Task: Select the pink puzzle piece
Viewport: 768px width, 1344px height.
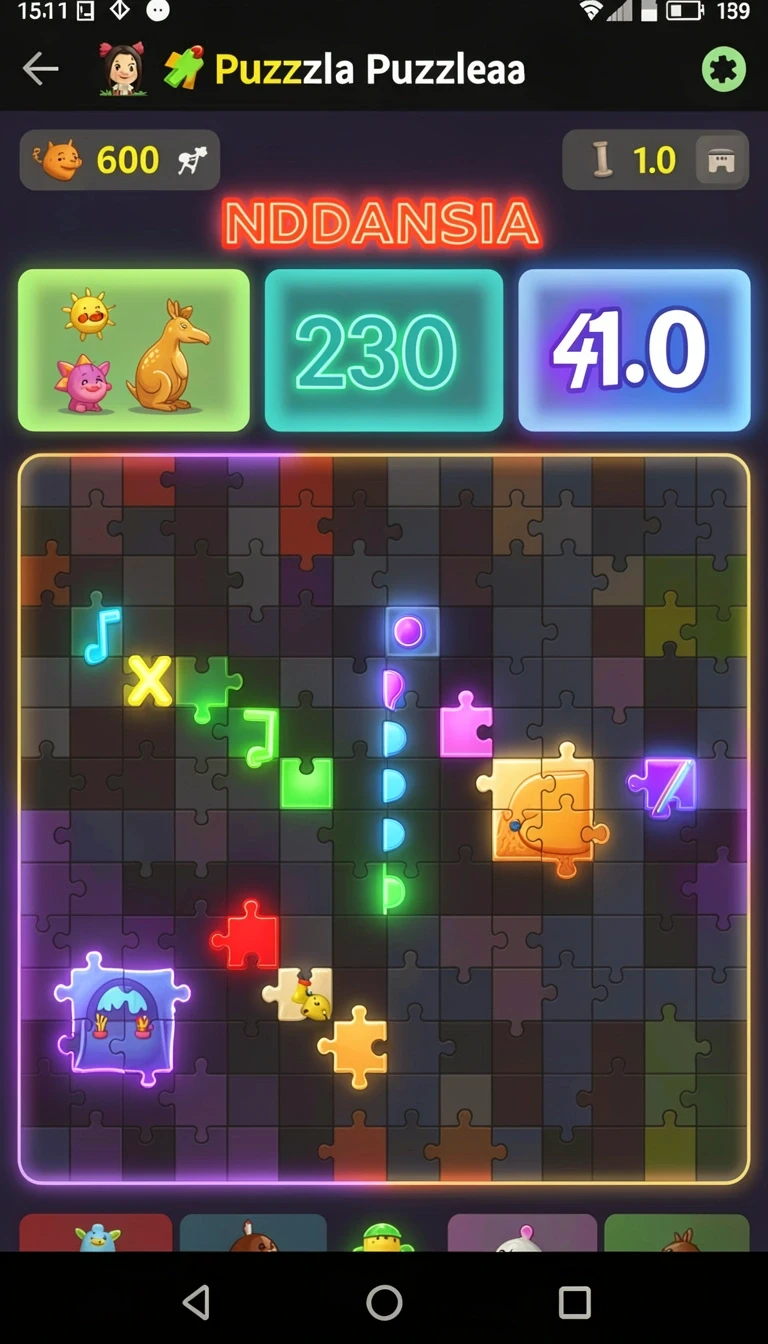Action: [466, 724]
